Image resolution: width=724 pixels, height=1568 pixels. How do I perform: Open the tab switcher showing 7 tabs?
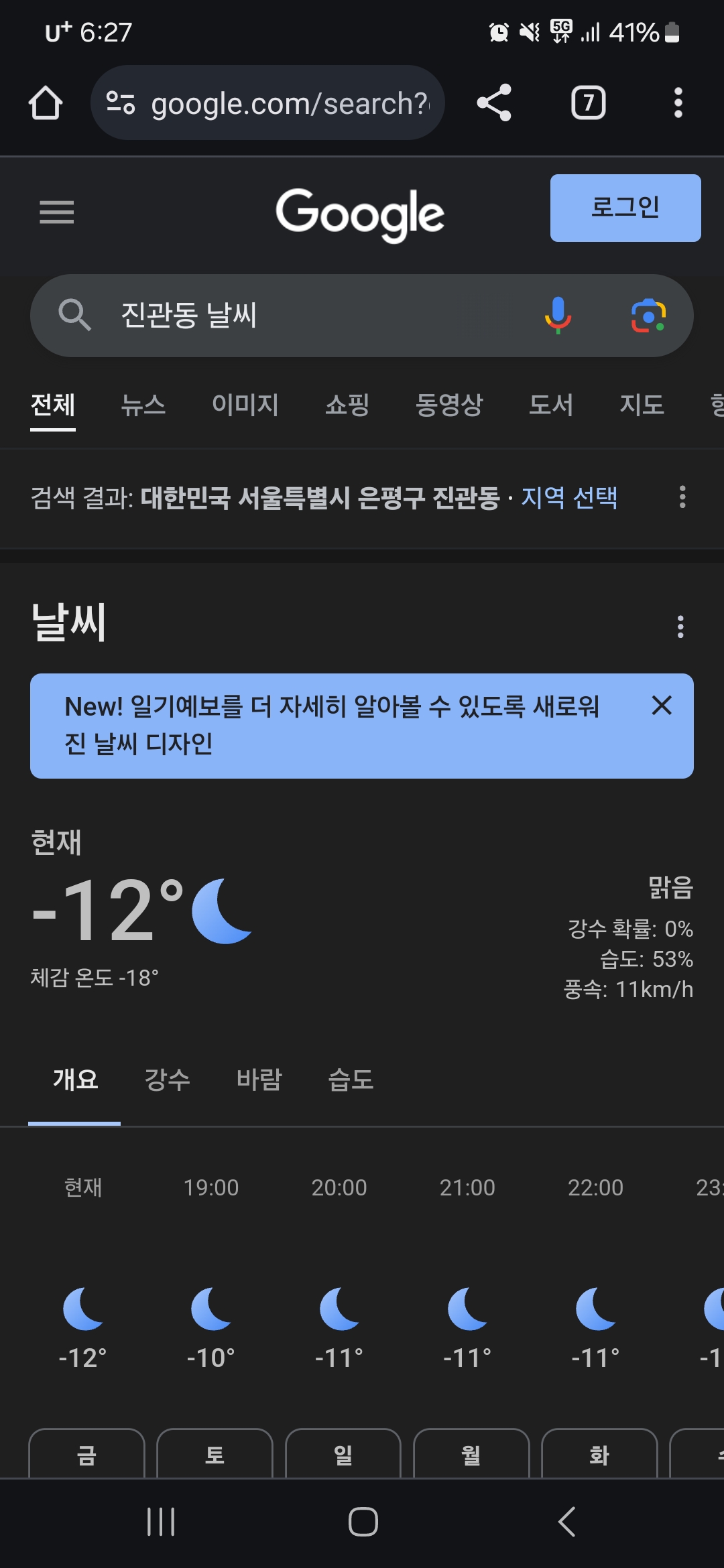[588, 103]
